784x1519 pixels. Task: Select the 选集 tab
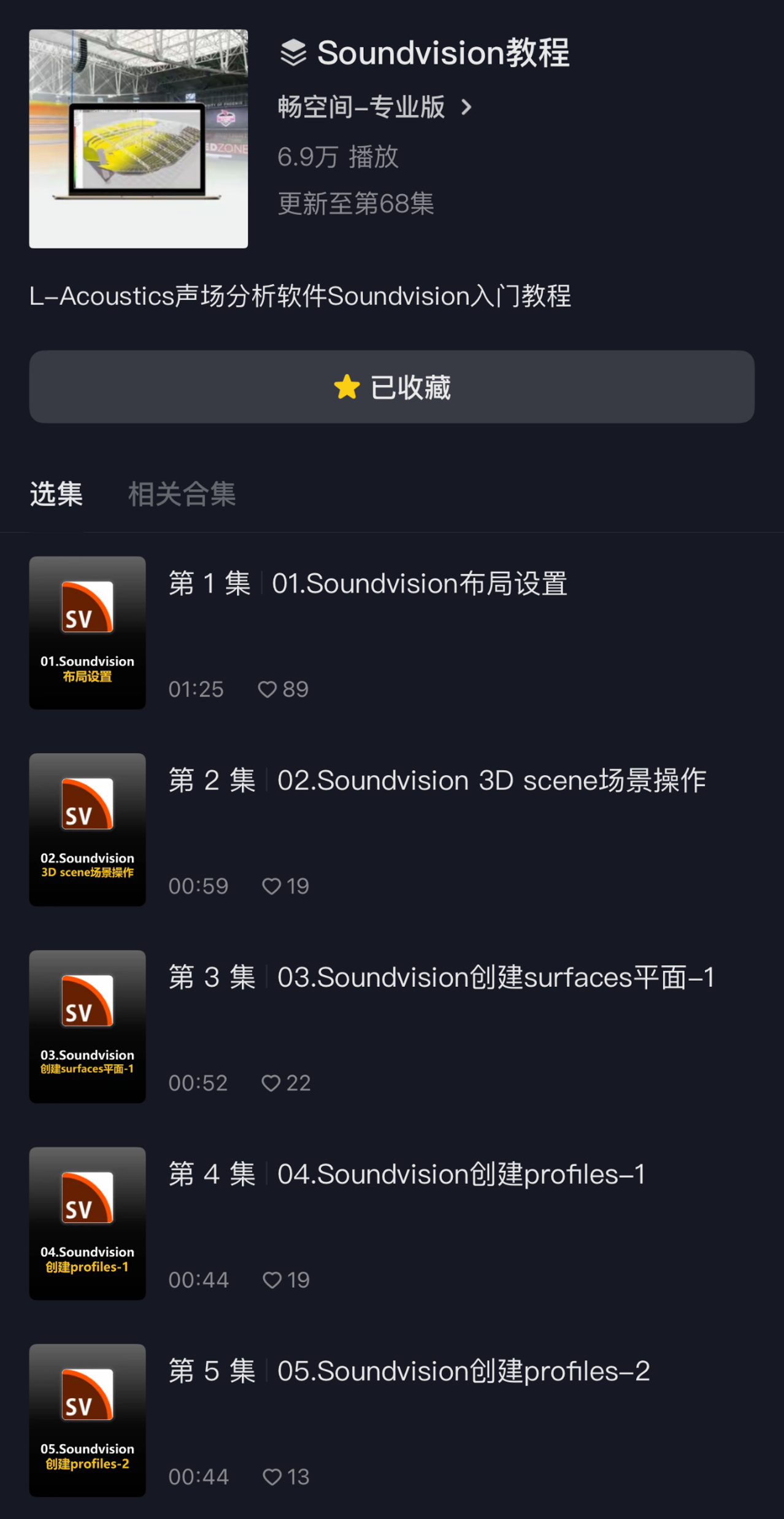[56, 493]
